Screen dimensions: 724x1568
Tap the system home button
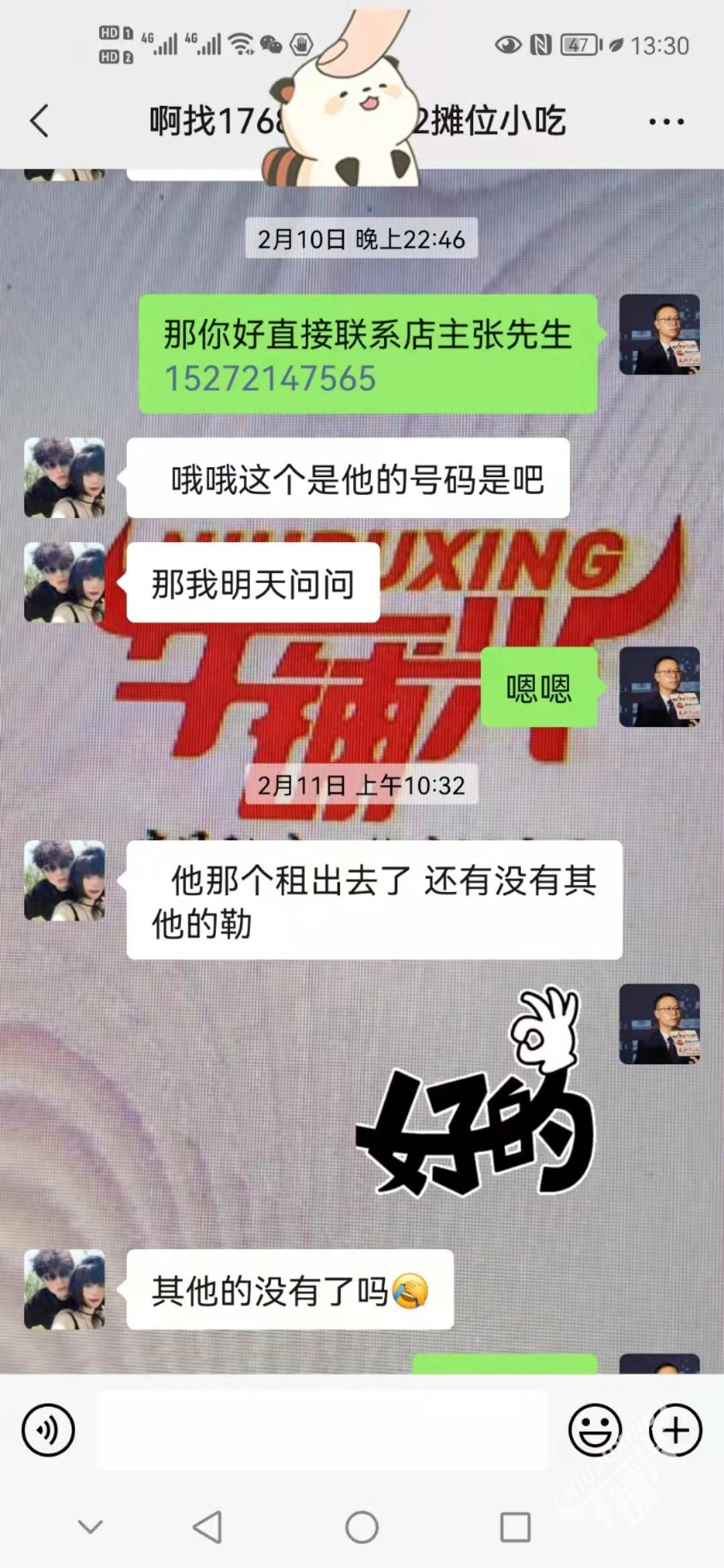pos(362,1527)
